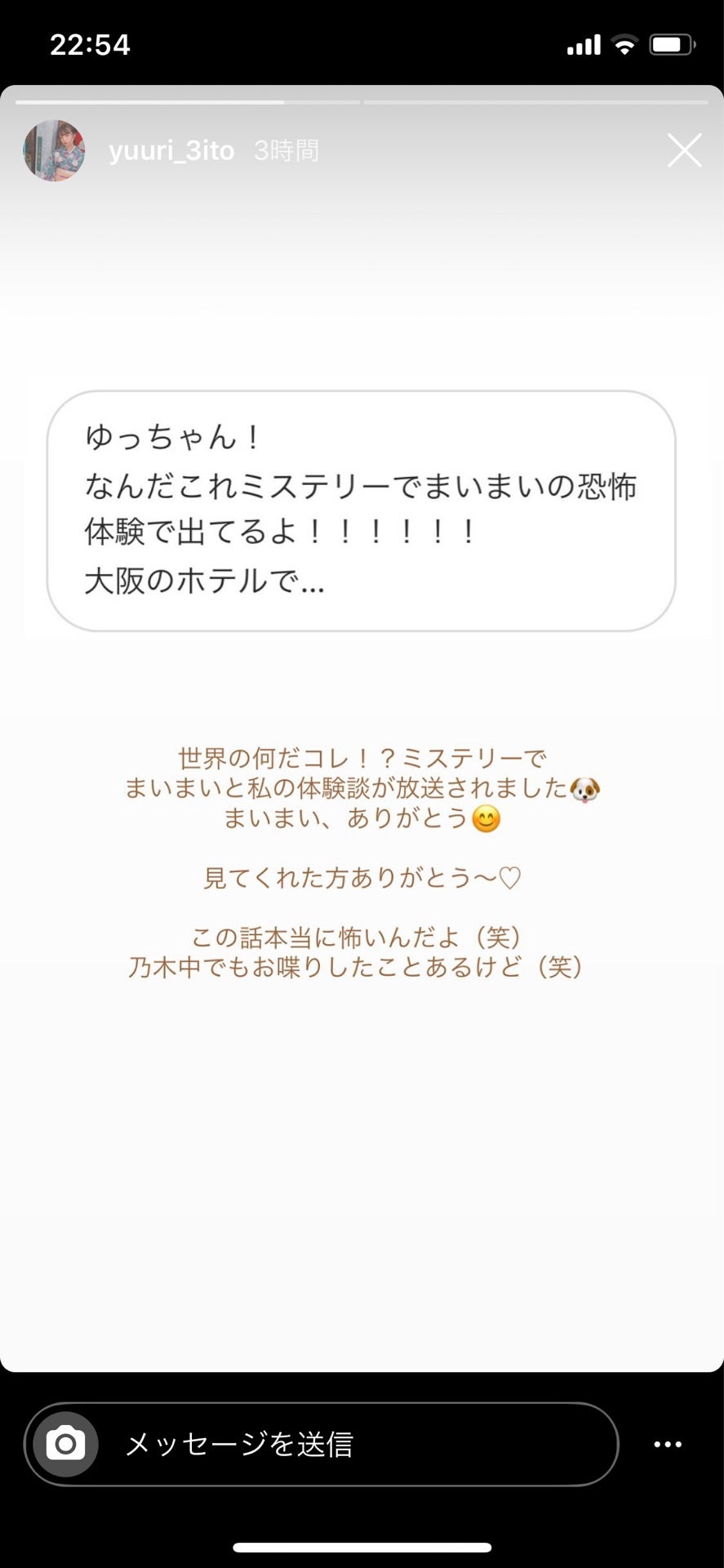Tap the Wi-Fi icon in the status bar
The height and width of the screenshot is (1568, 724).
click(624, 45)
